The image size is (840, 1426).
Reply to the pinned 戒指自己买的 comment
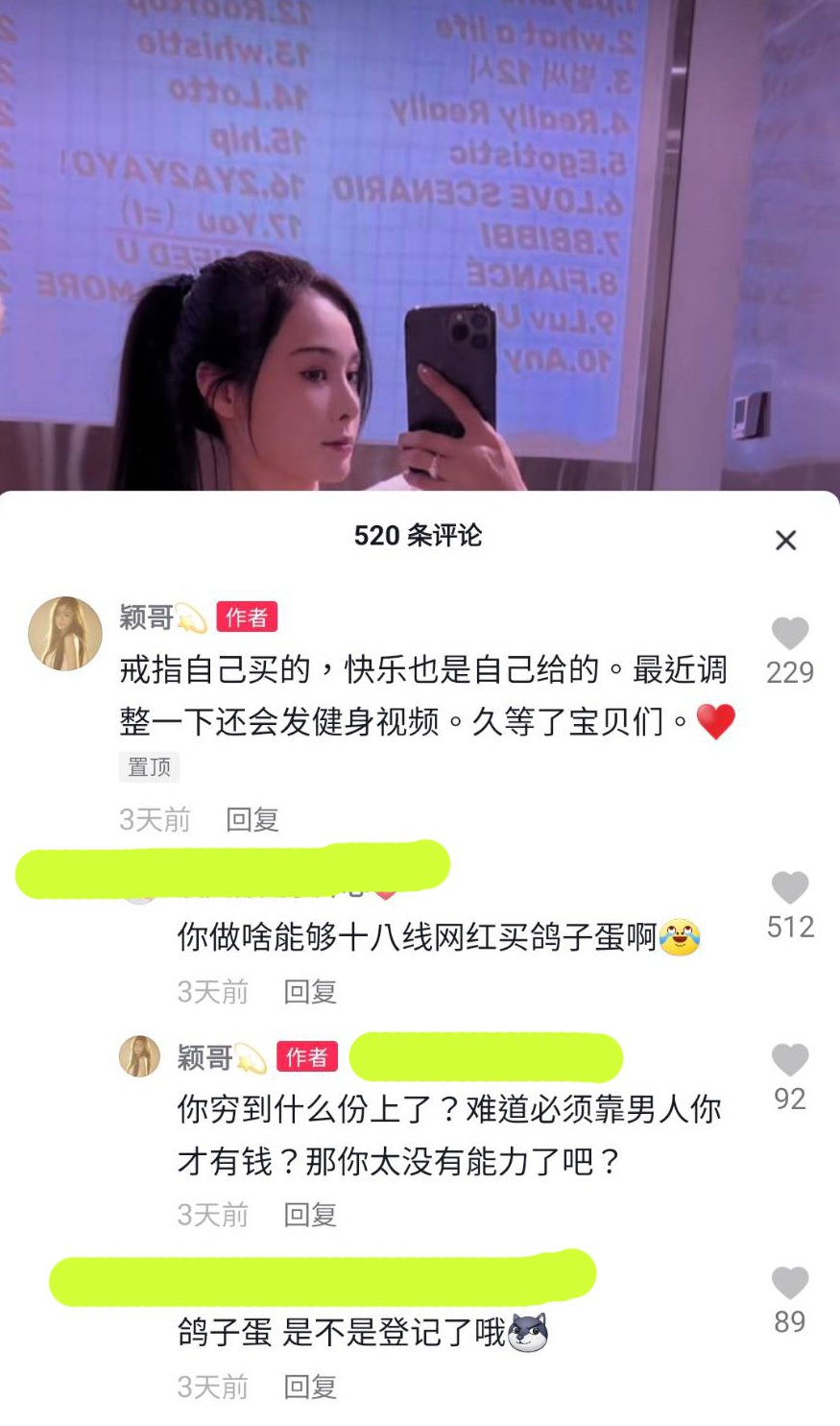click(x=252, y=819)
